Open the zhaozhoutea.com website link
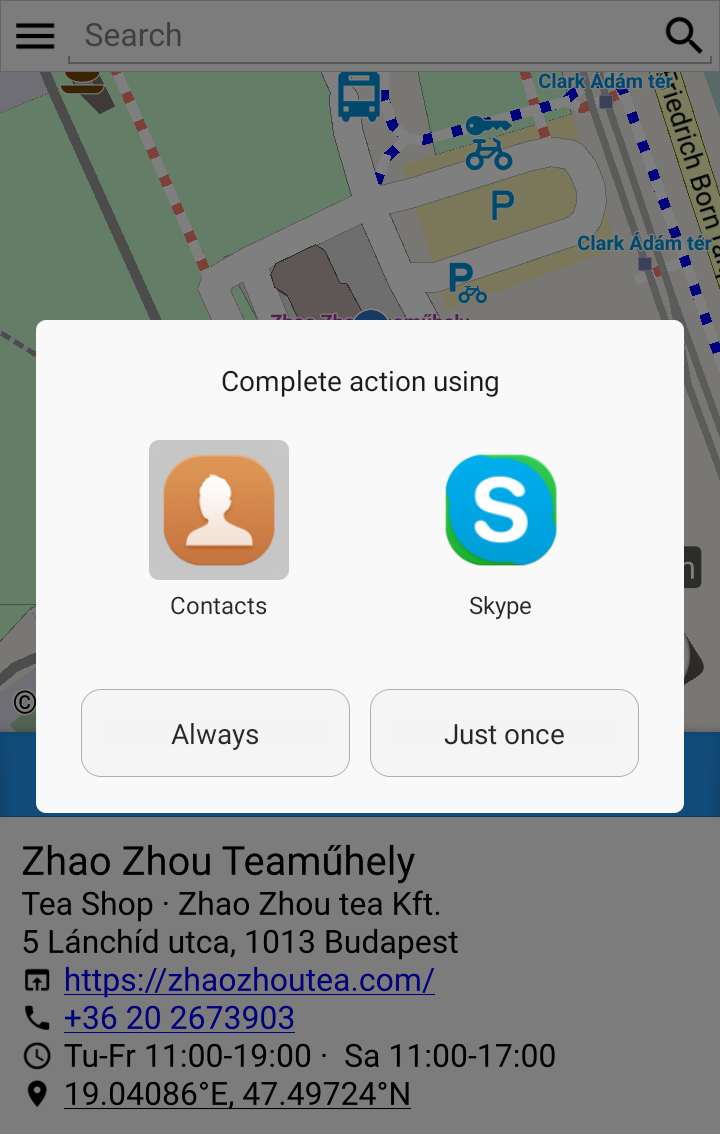This screenshot has width=720, height=1134. point(249,980)
